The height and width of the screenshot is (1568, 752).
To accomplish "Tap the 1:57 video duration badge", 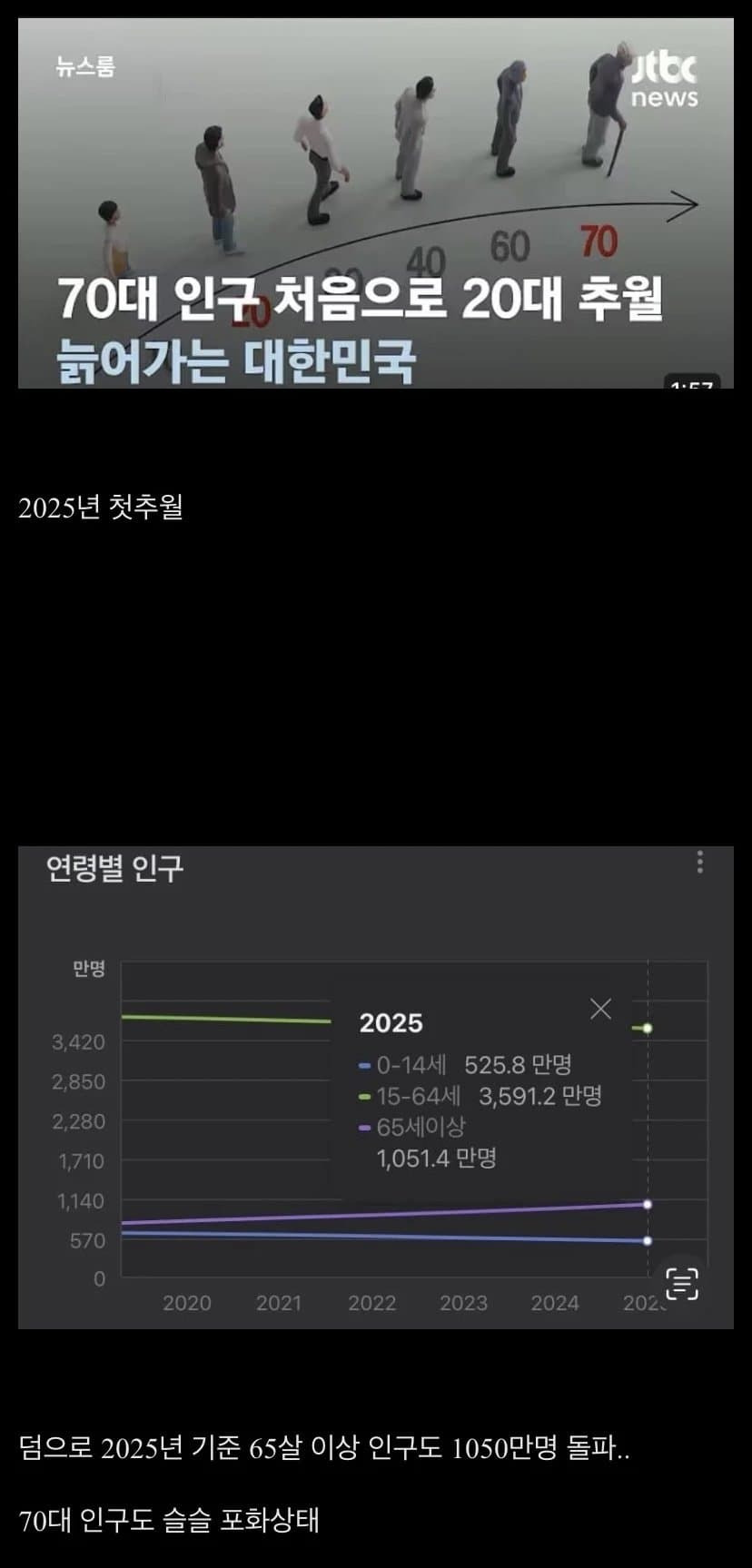I will pyautogui.click(x=690, y=382).
